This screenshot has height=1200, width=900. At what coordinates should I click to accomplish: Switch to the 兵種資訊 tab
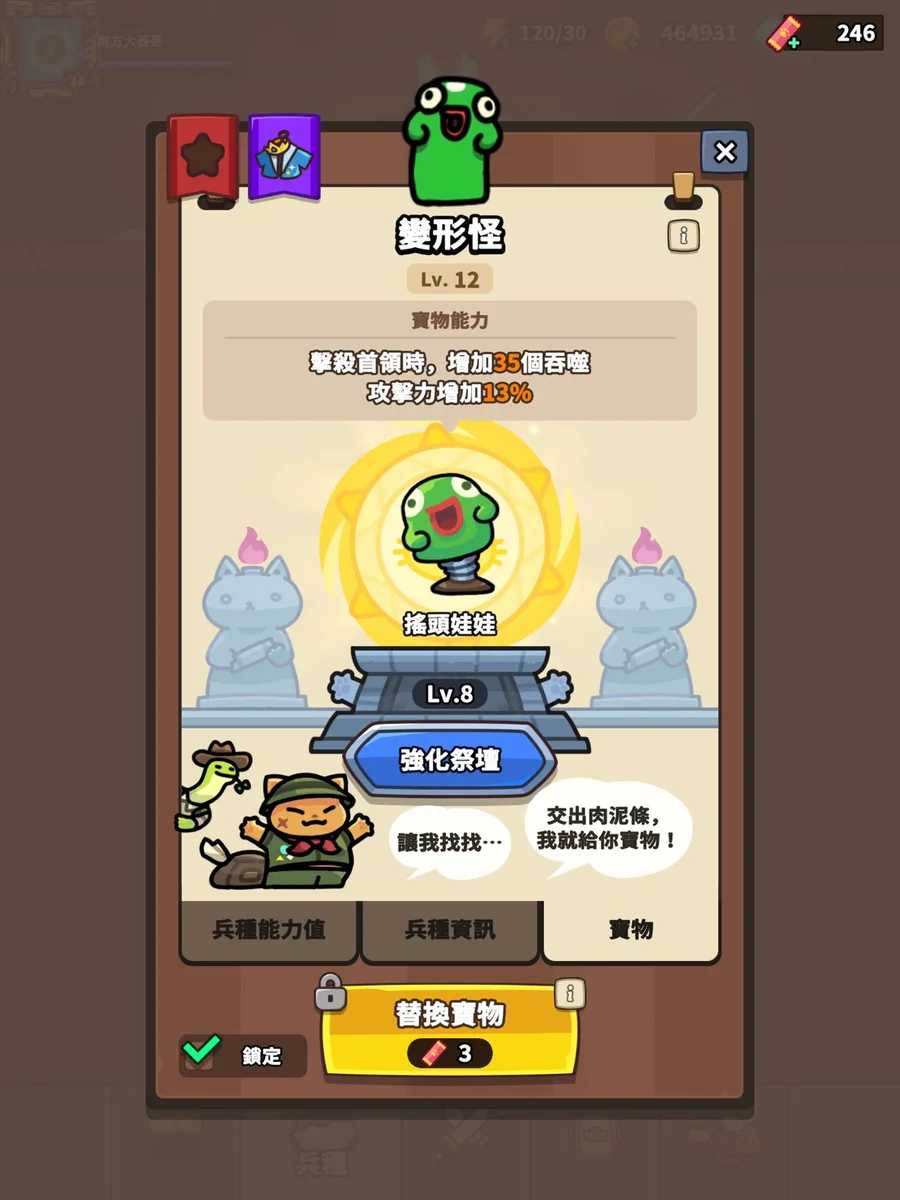click(450, 930)
